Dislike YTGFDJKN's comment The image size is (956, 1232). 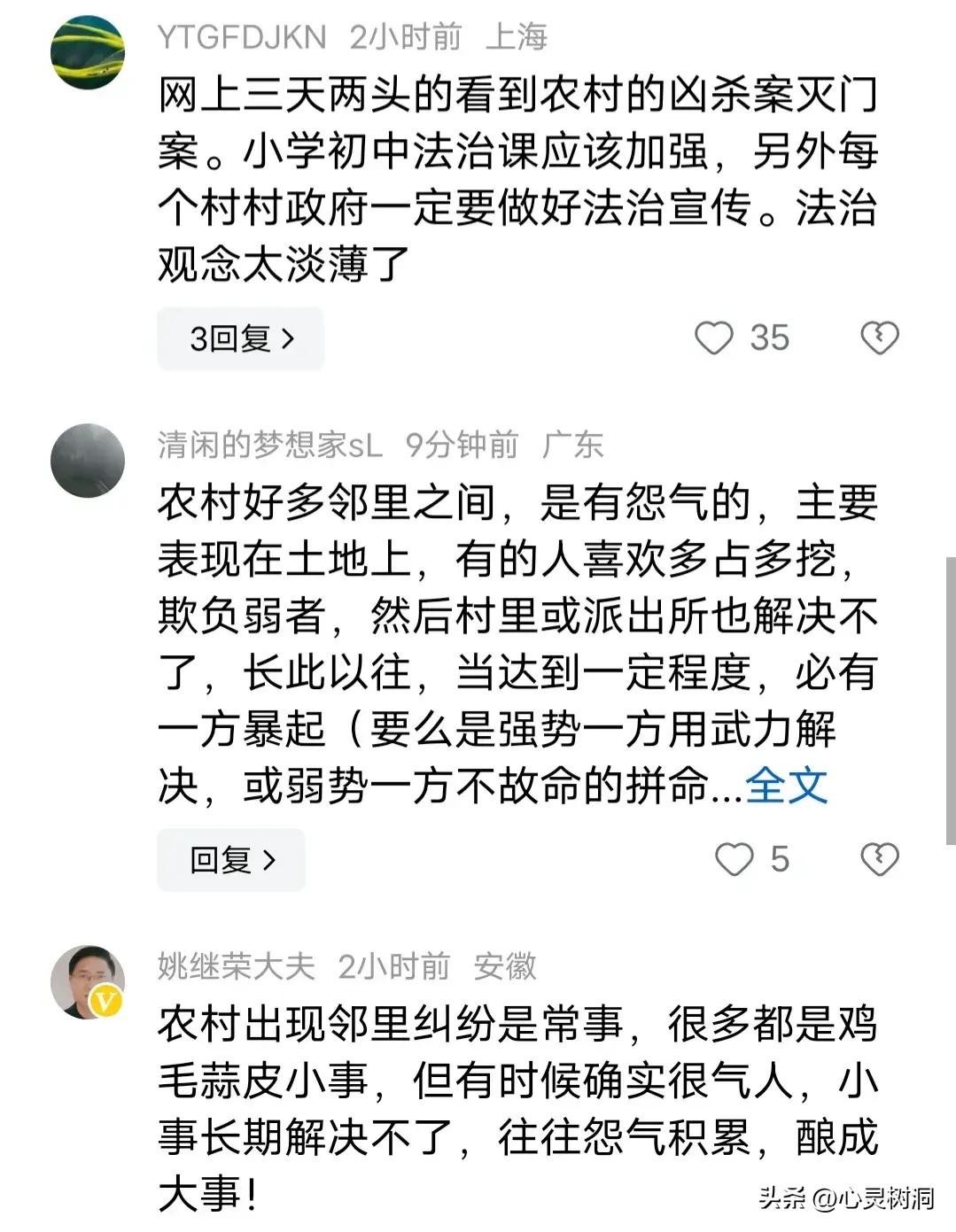[879, 338]
